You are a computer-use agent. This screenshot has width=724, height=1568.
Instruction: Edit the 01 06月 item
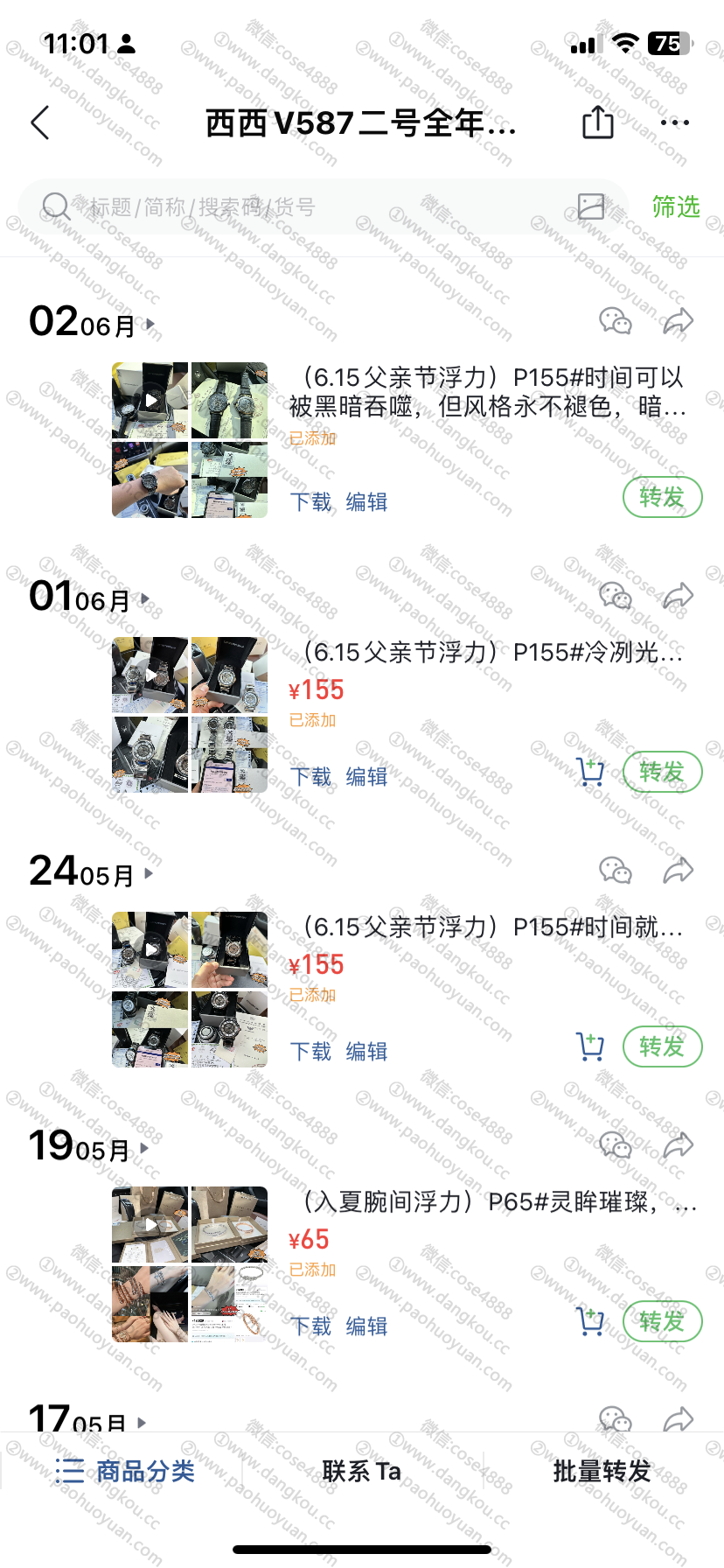coord(366,776)
